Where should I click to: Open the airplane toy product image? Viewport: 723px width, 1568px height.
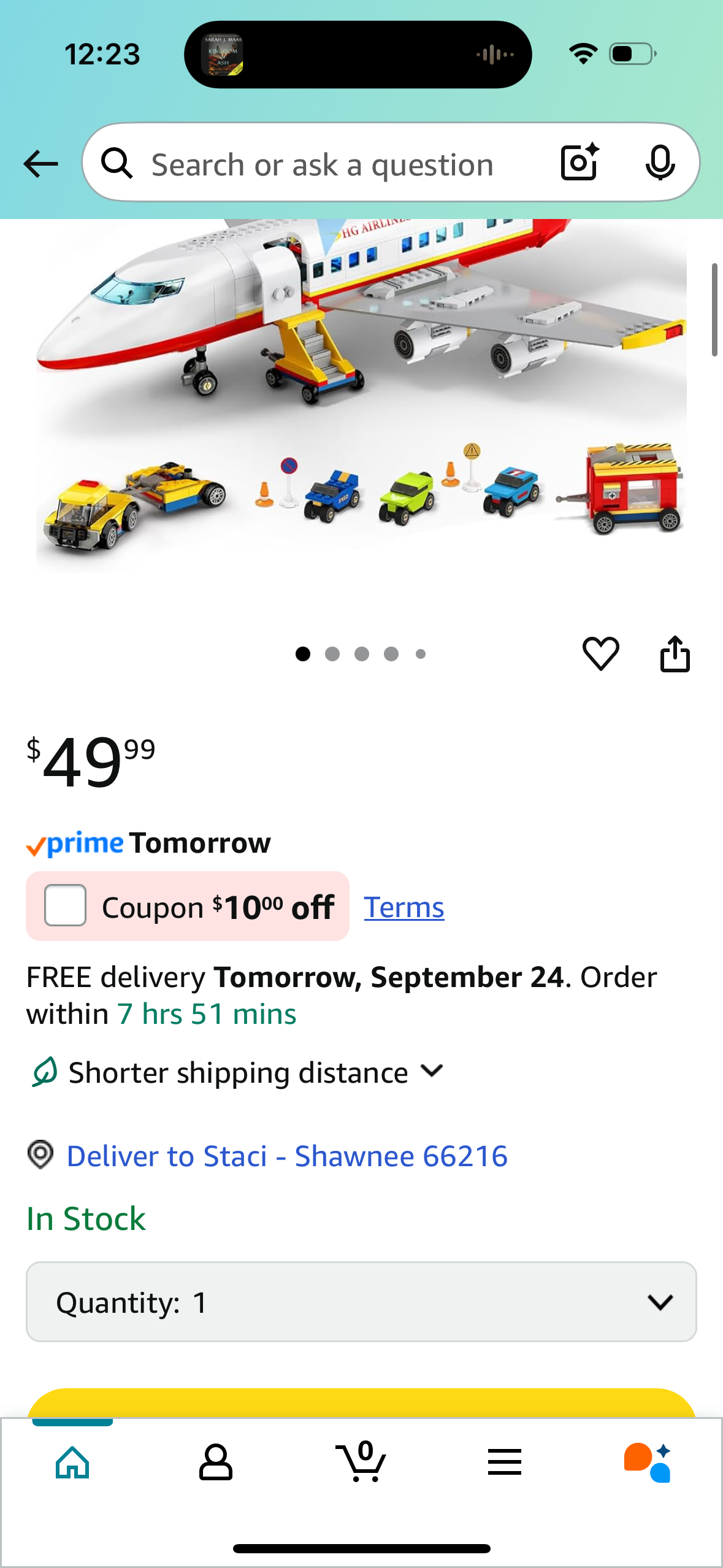(x=361, y=393)
